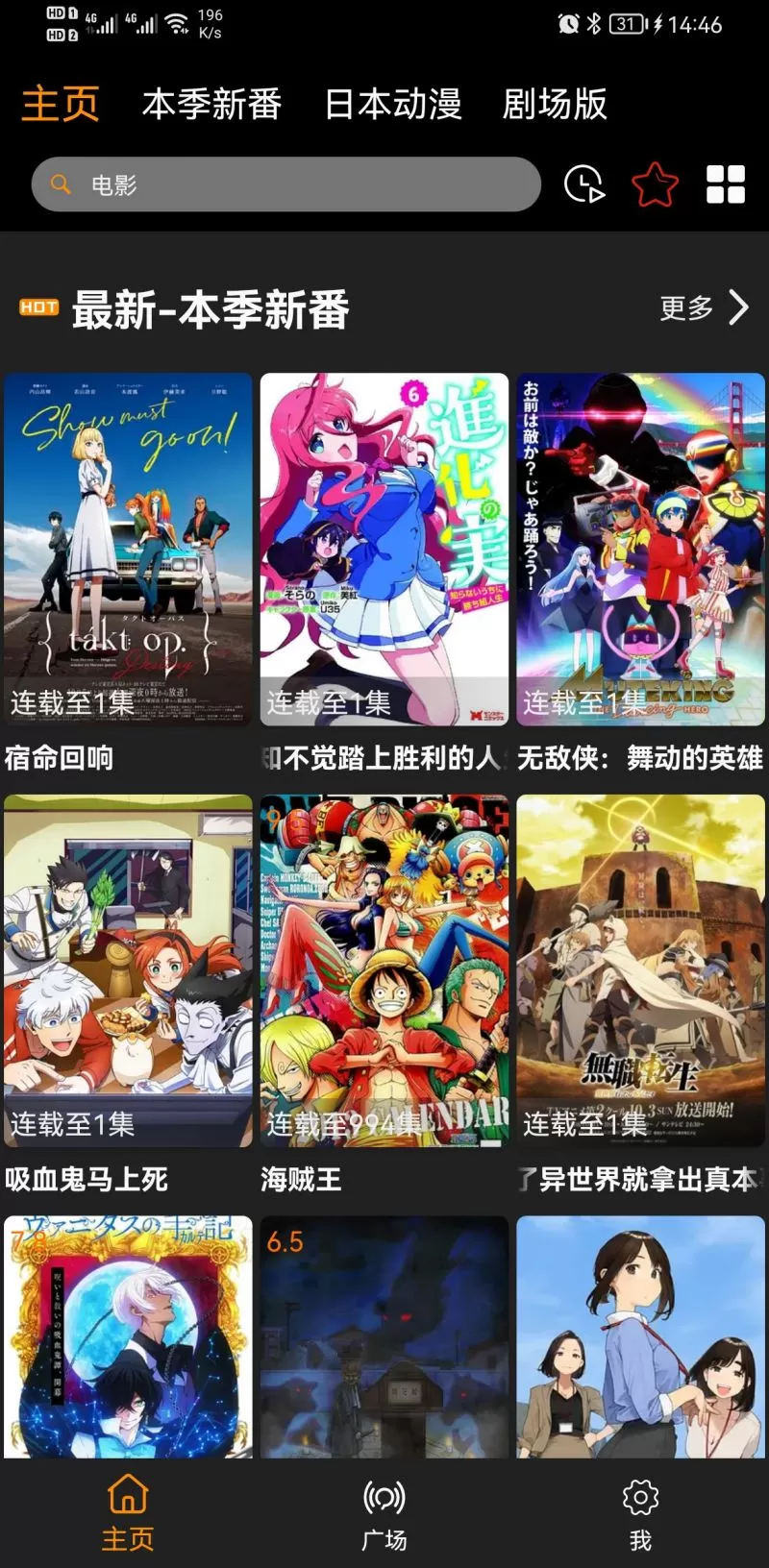Select the 主页 top tab
Screen dimensions: 769x1568
(60, 104)
